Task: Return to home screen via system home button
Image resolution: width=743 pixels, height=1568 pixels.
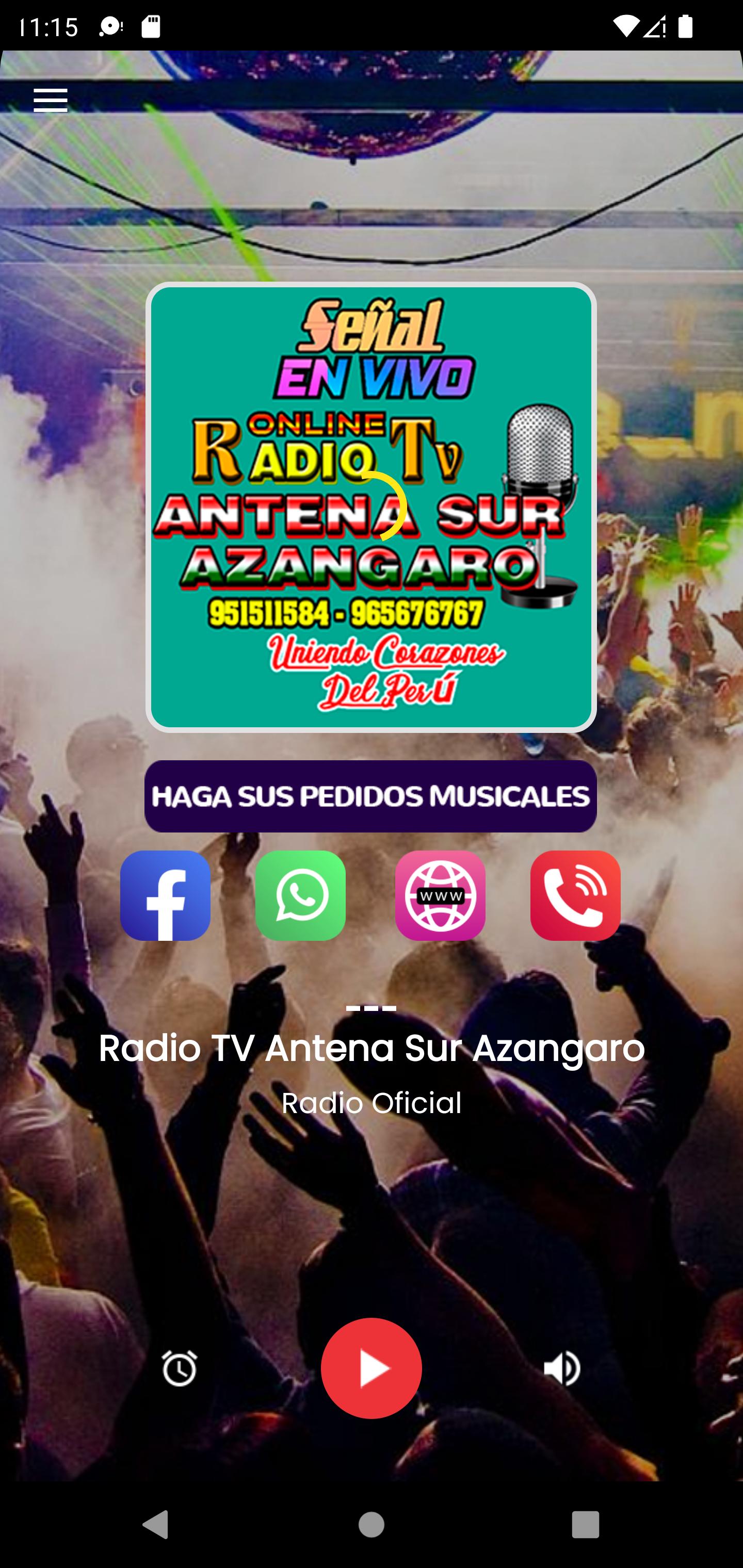Action: coord(372,1525)
